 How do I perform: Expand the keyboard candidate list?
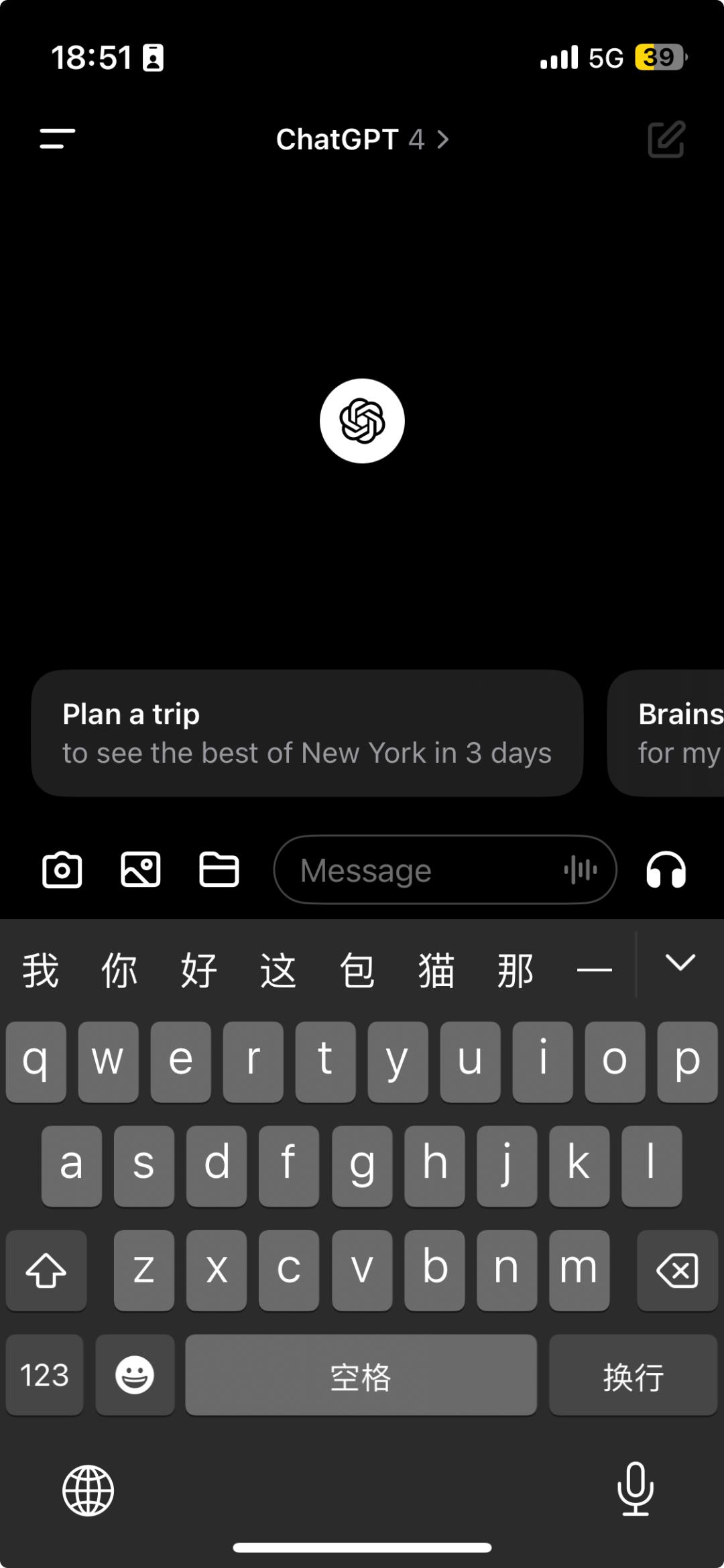pos(680,963)
